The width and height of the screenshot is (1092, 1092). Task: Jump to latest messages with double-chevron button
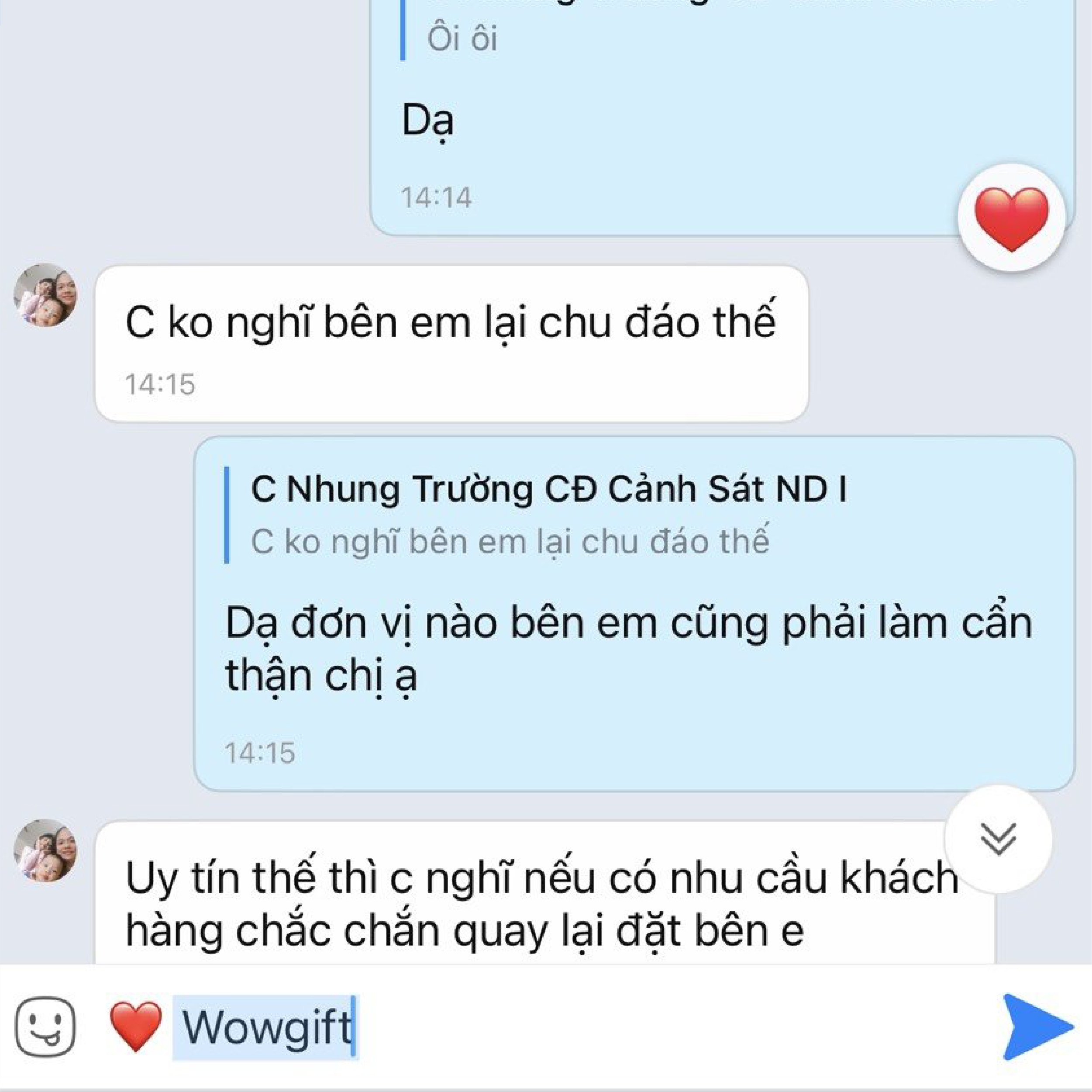(998, 839)
